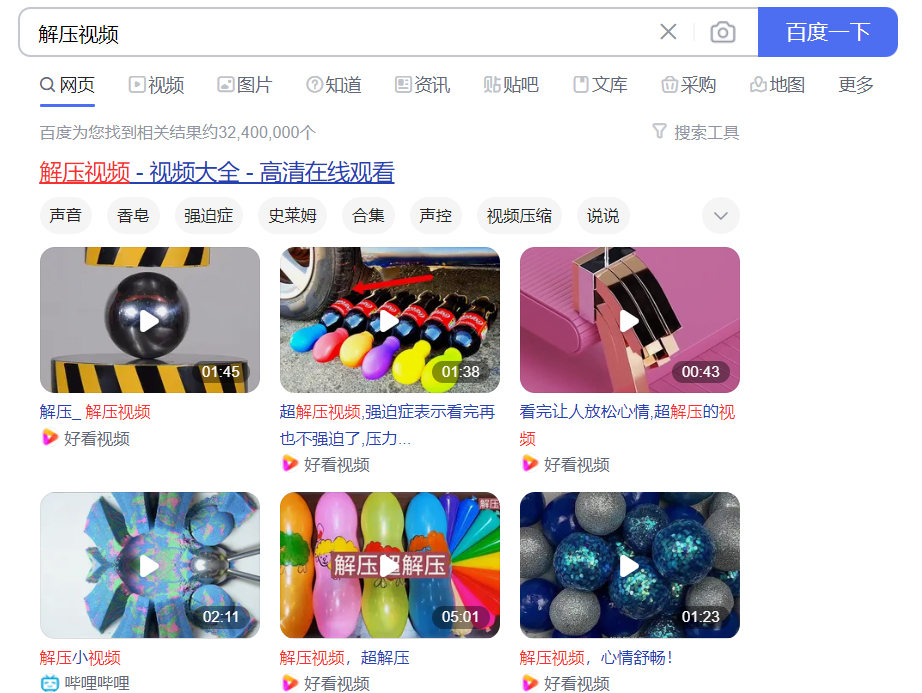This screenshot has height=693, width=922.
Task: Switch to the 图片 tab
Action: pos(245,85)
